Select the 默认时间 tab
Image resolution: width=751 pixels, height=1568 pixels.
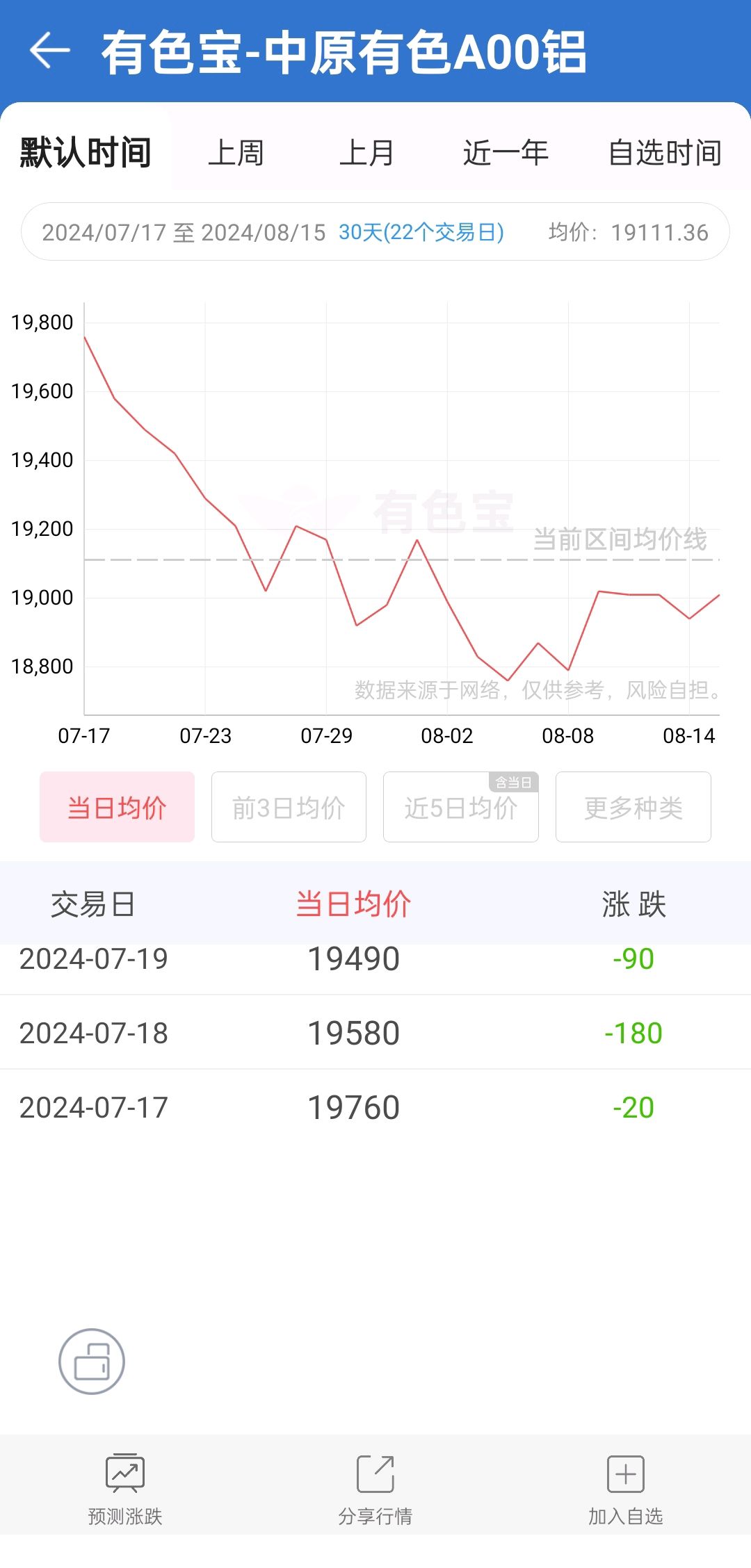point(86,153)
